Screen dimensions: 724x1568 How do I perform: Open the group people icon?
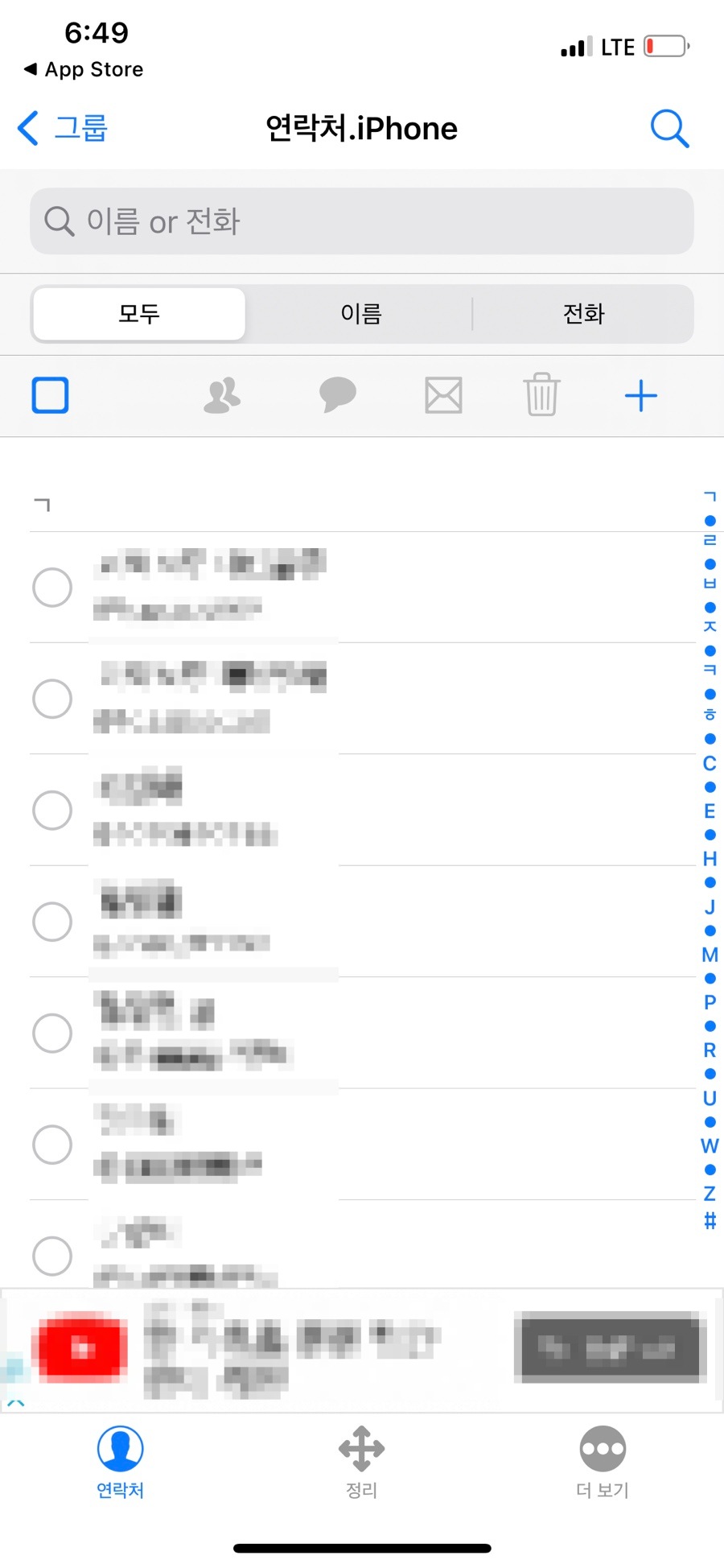coord(223,395)
